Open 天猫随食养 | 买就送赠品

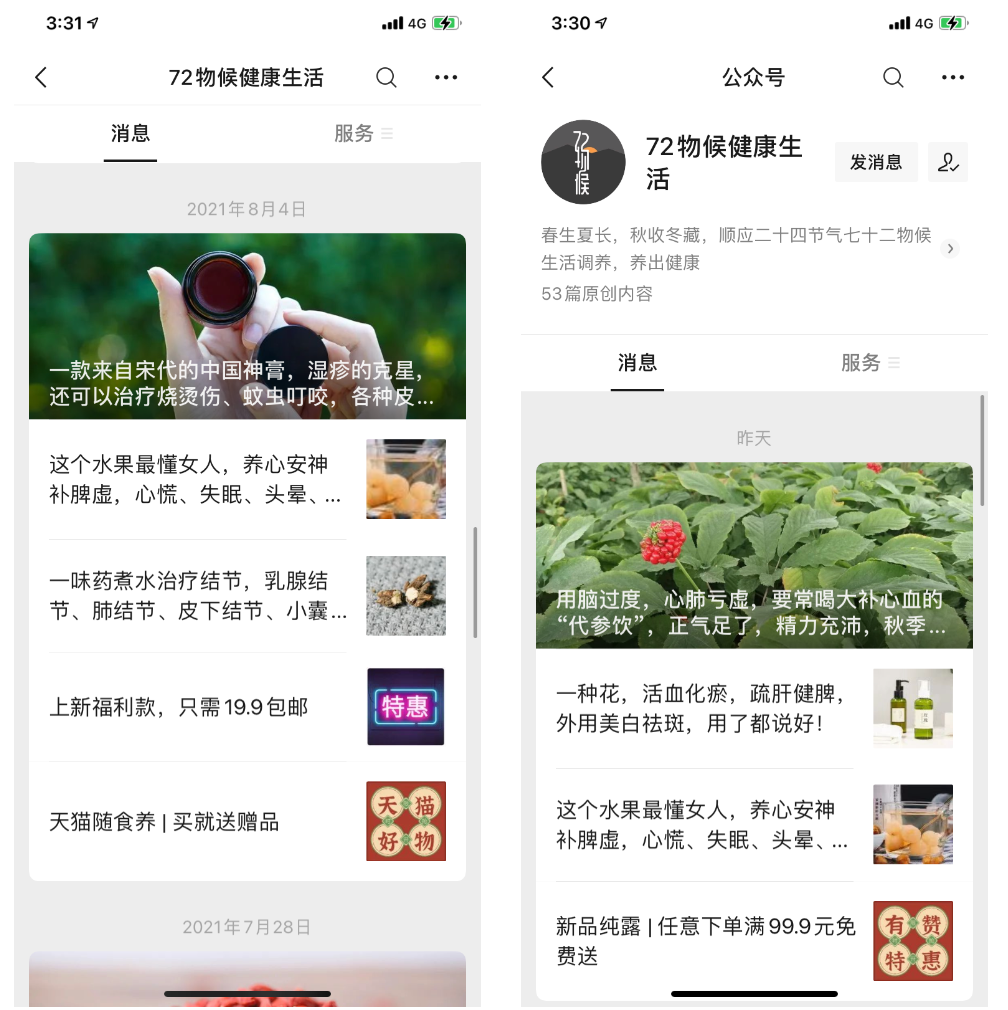click(x=200, y=822)
